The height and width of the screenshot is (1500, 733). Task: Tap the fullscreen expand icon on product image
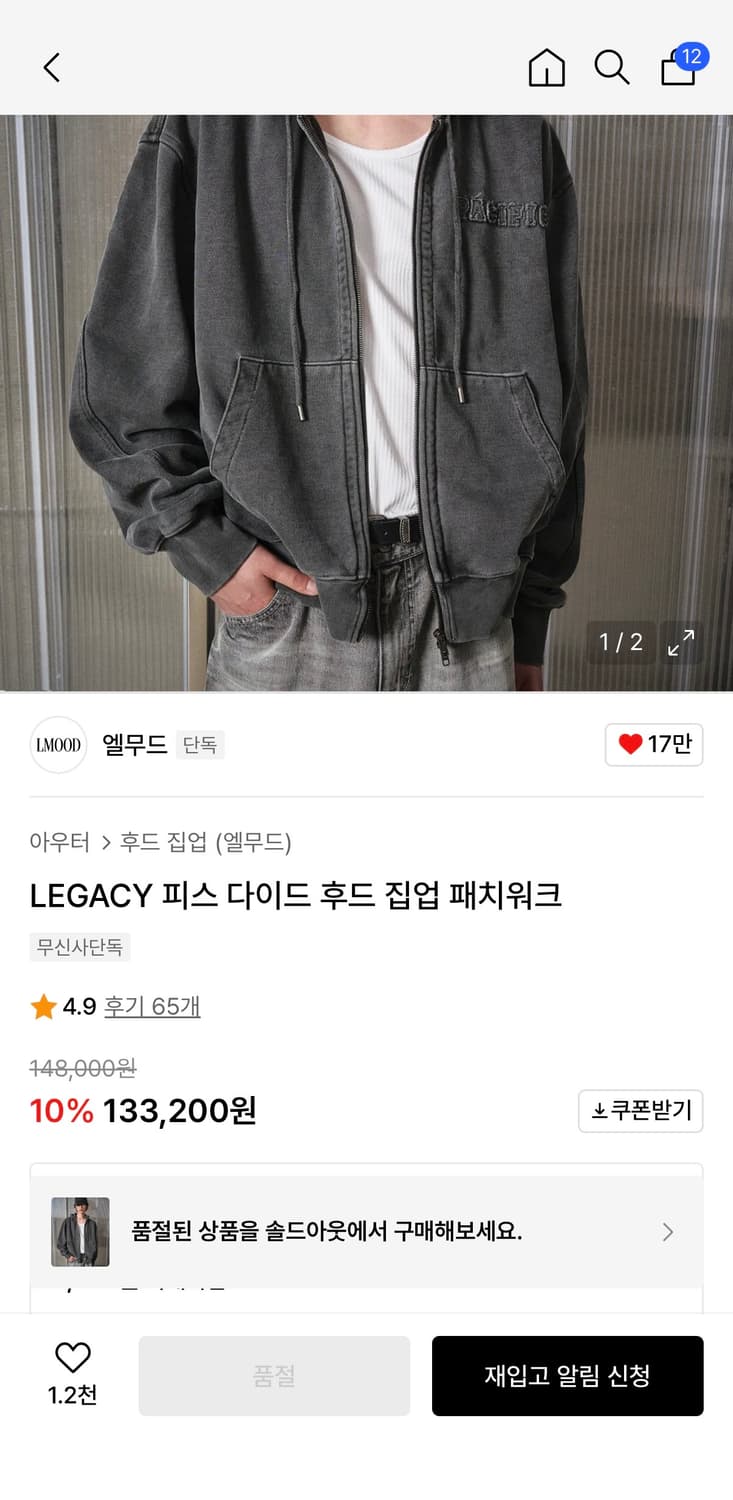coord(683,643)
